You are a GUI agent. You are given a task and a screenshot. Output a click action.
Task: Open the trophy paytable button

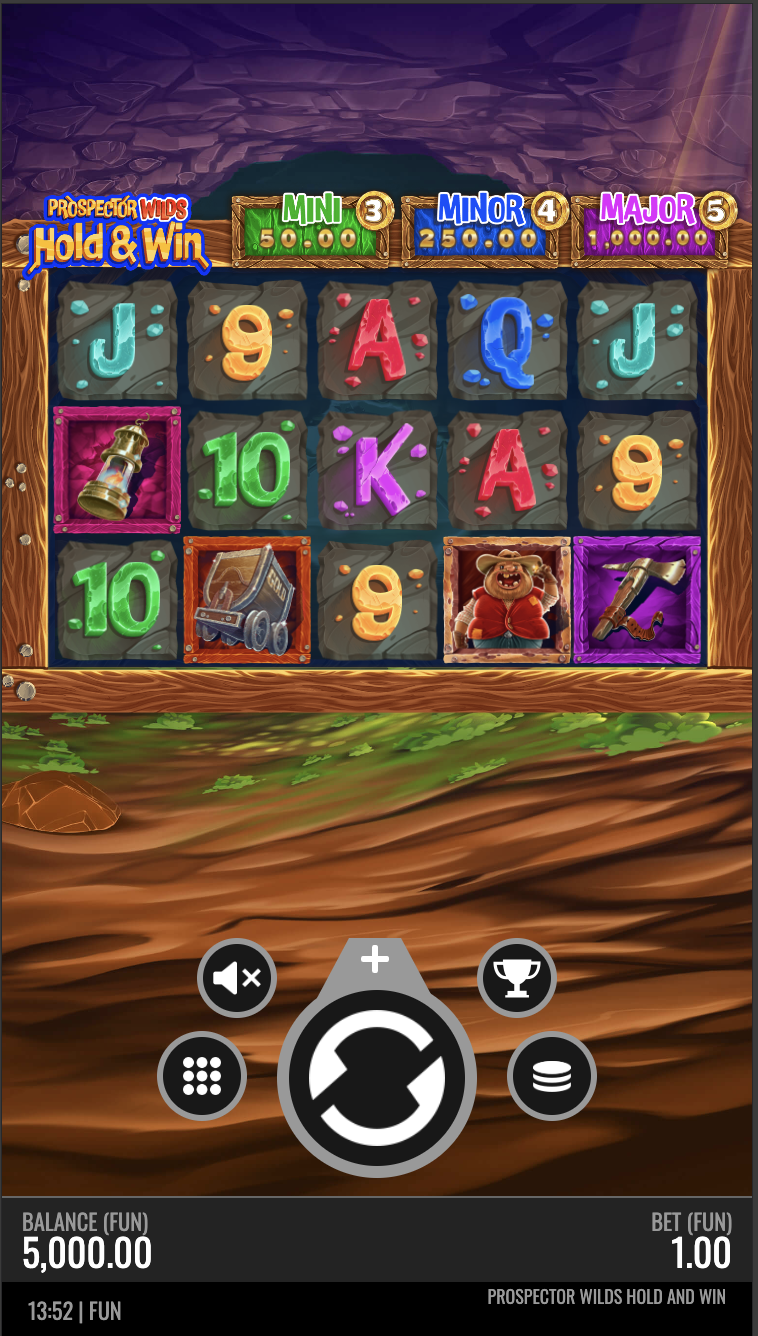pyautogui.click(x=517, y=977)
